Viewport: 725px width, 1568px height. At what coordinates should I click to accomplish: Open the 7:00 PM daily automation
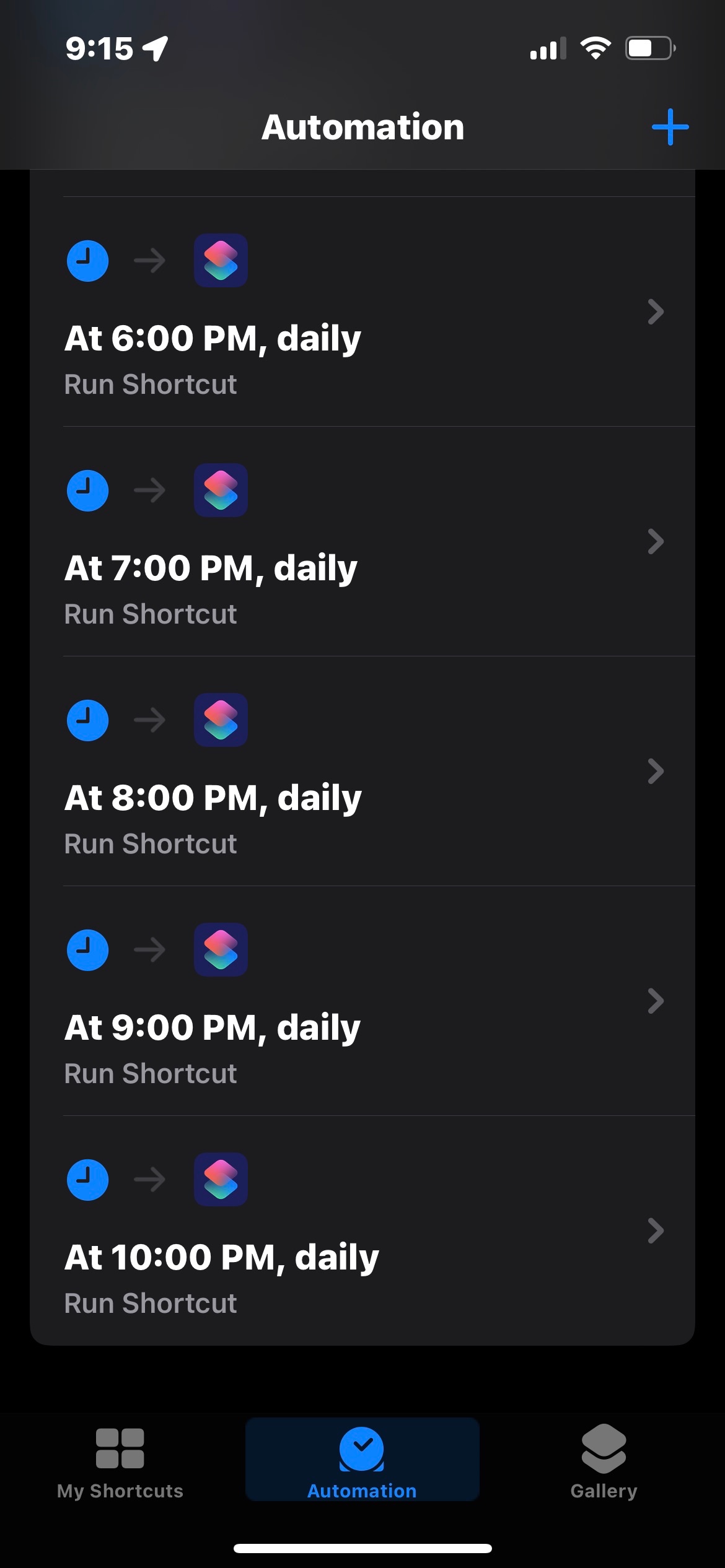(362, 542)
